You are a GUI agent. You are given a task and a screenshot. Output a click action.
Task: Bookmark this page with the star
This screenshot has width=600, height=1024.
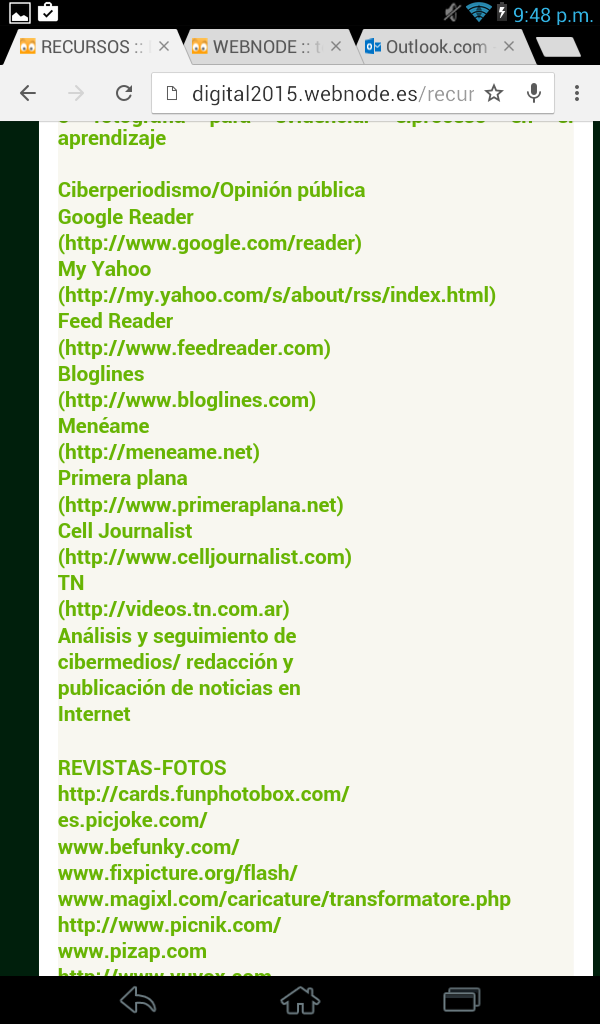coord(494,94)
